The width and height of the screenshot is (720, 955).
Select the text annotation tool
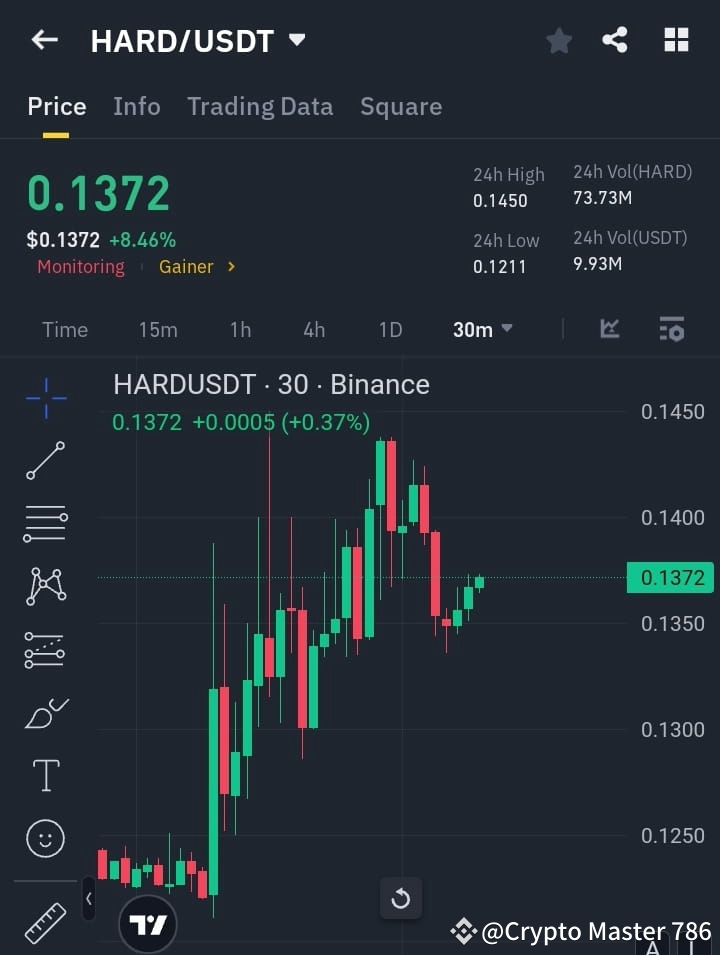tap(44, 774)
